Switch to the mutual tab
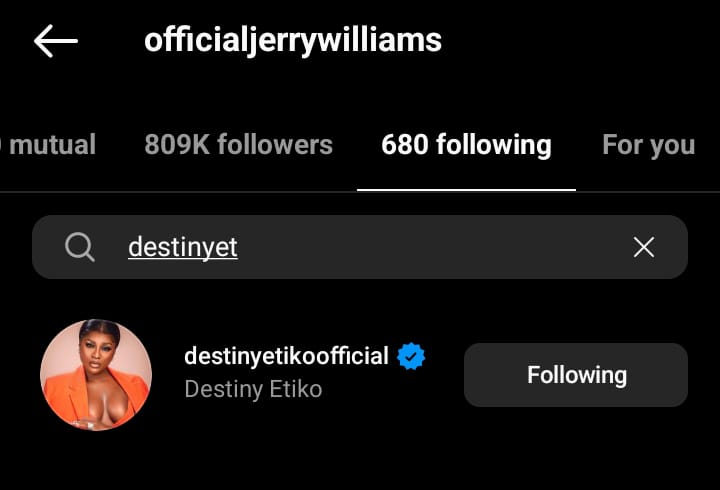Image resolution: width=720 pixels, height=490 pixels. [50, 145]
